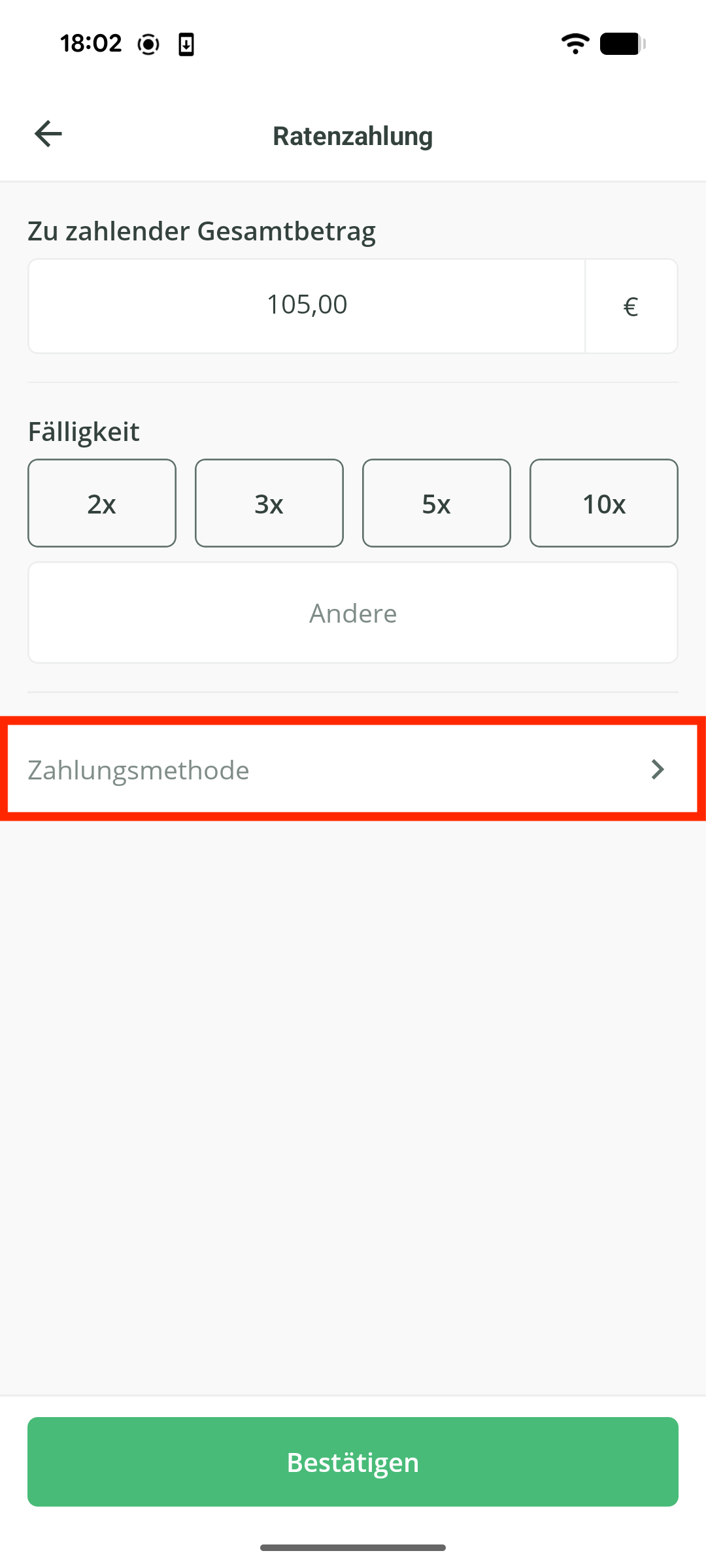Choose the 3x installment option

click(269, 503)
